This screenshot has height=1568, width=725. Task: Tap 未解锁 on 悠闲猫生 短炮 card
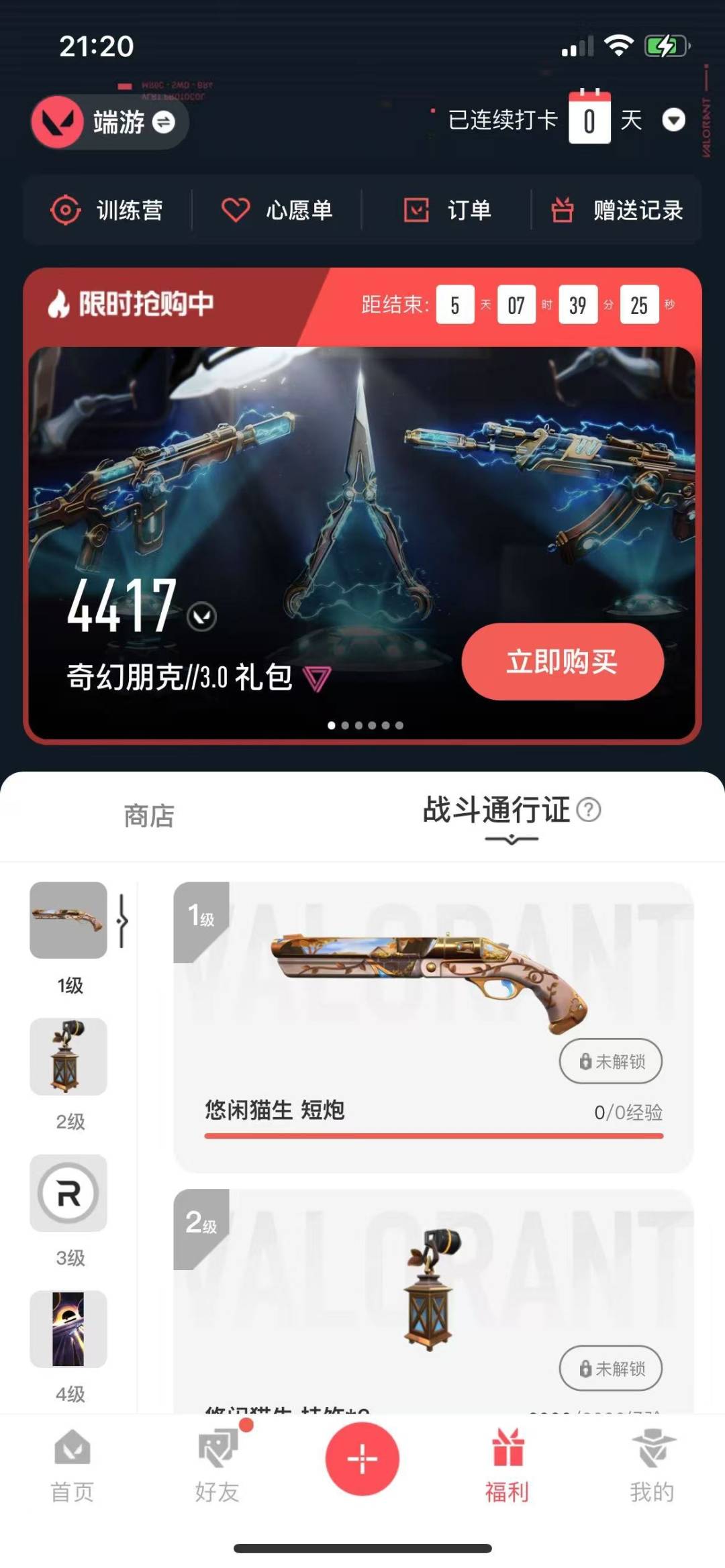(611, 1061)
